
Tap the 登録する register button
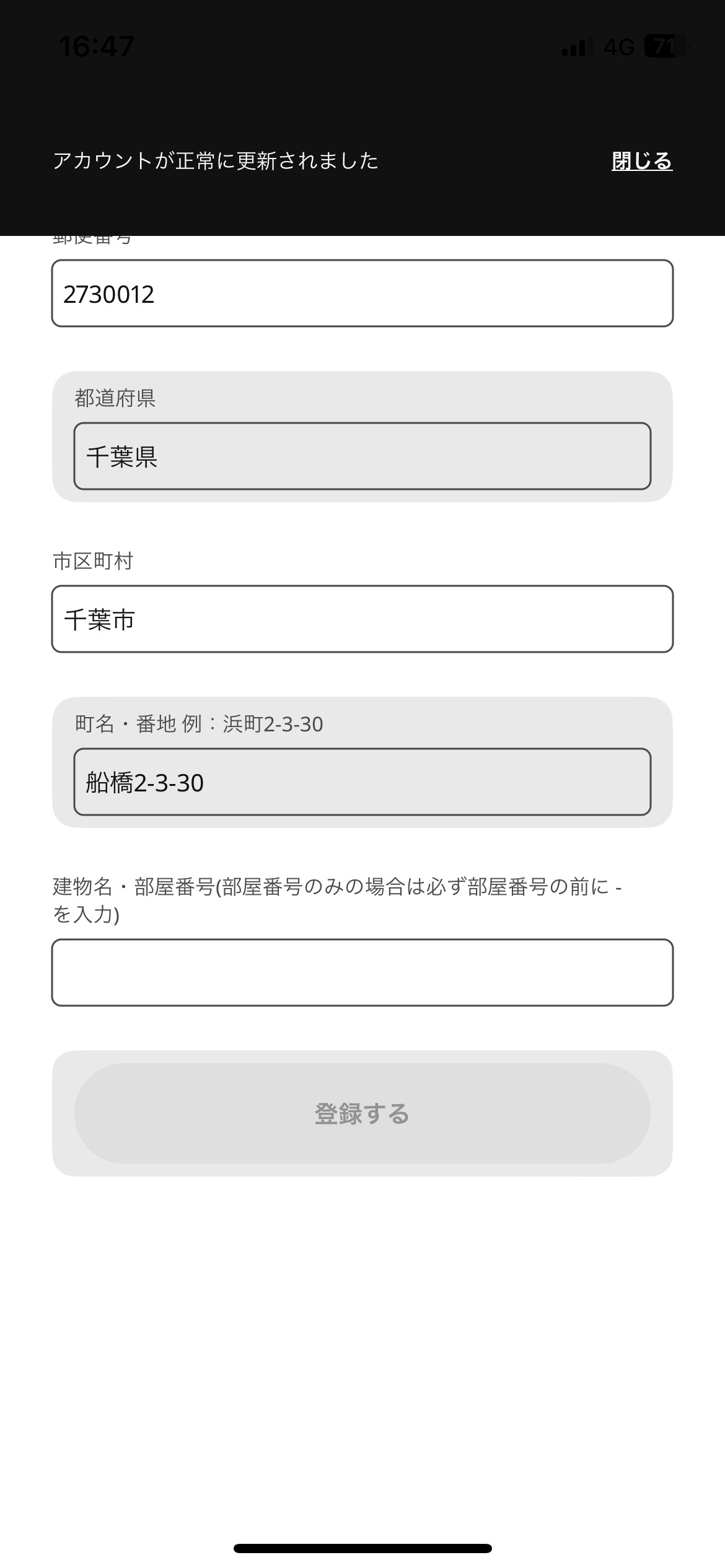(x=362, y=1113)
